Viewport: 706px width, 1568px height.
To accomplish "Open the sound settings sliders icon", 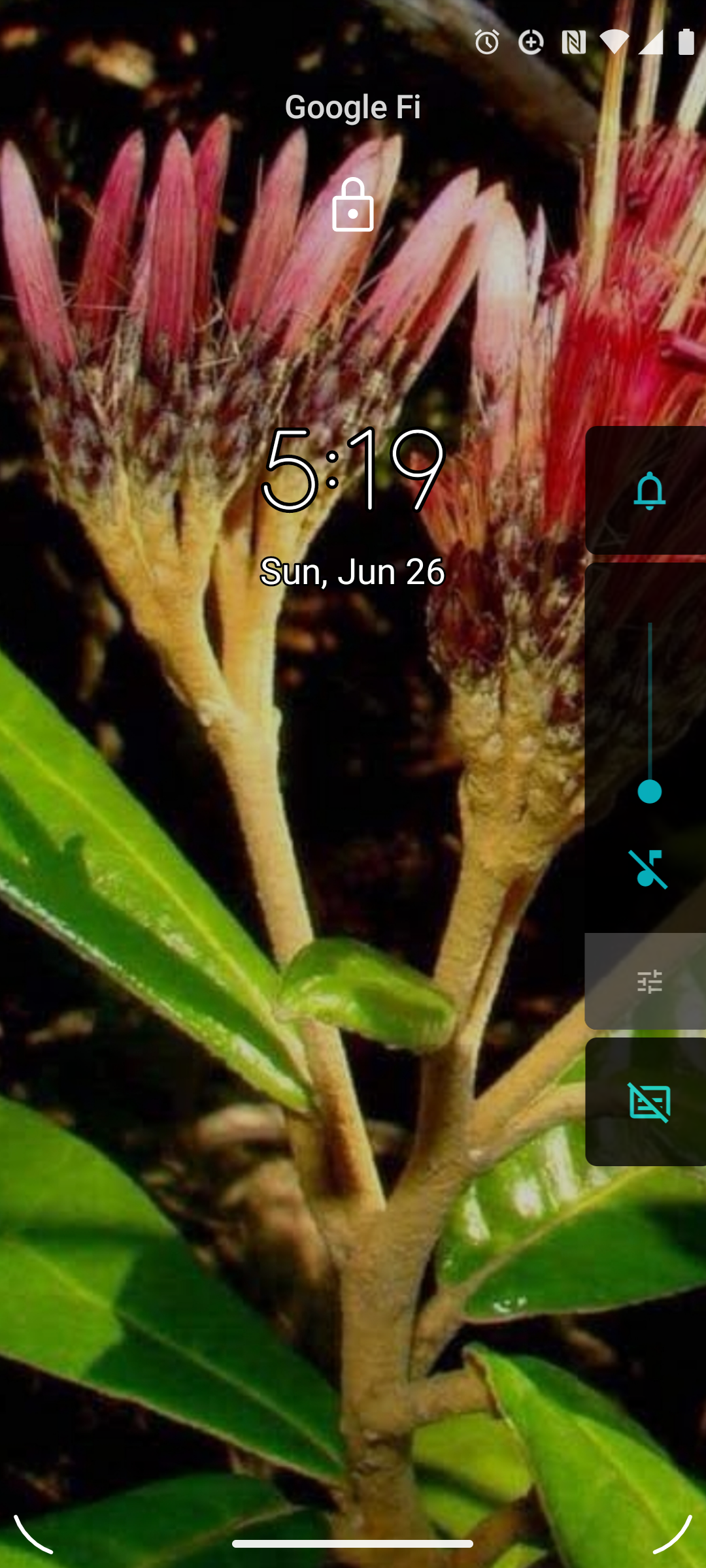I will point(649,981).
